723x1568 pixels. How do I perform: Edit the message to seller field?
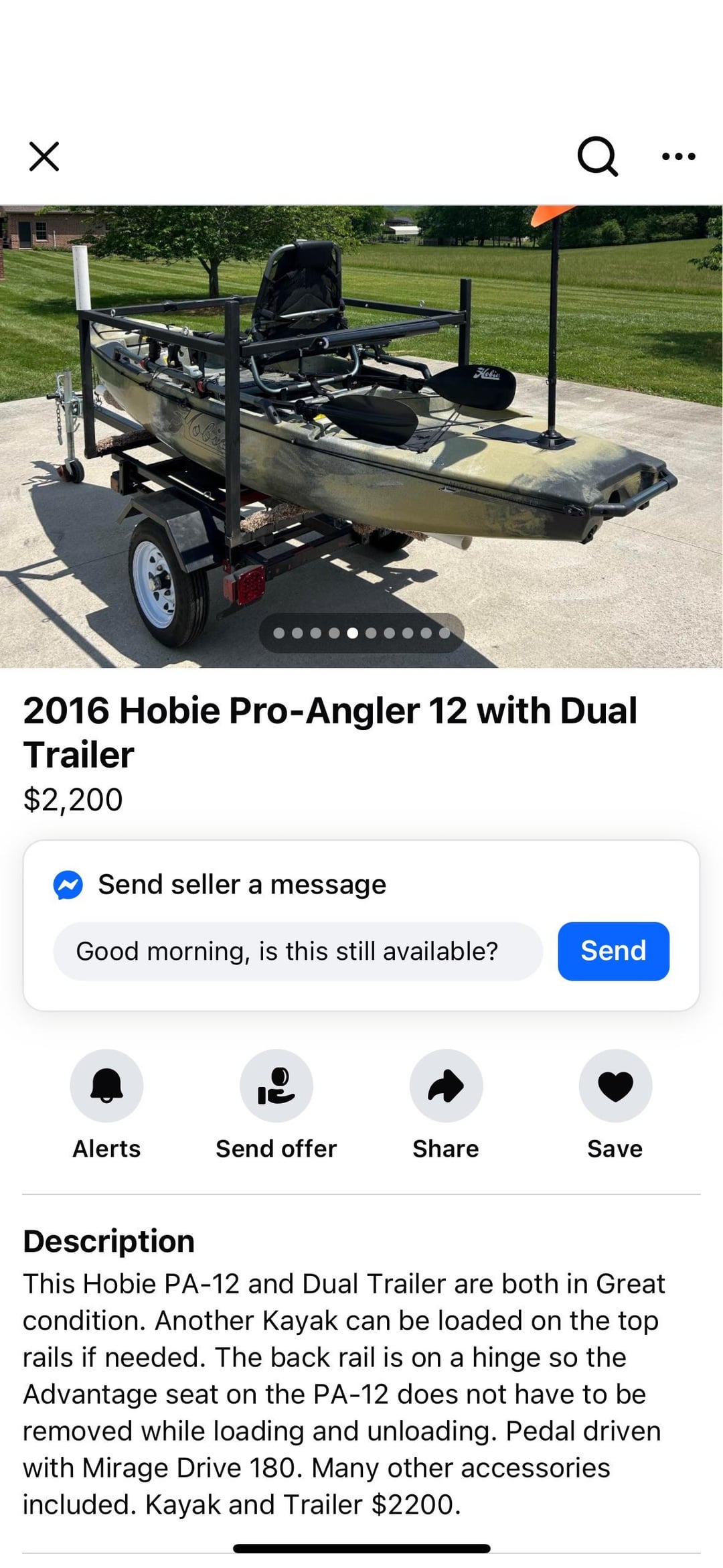(x=298, y=951)
